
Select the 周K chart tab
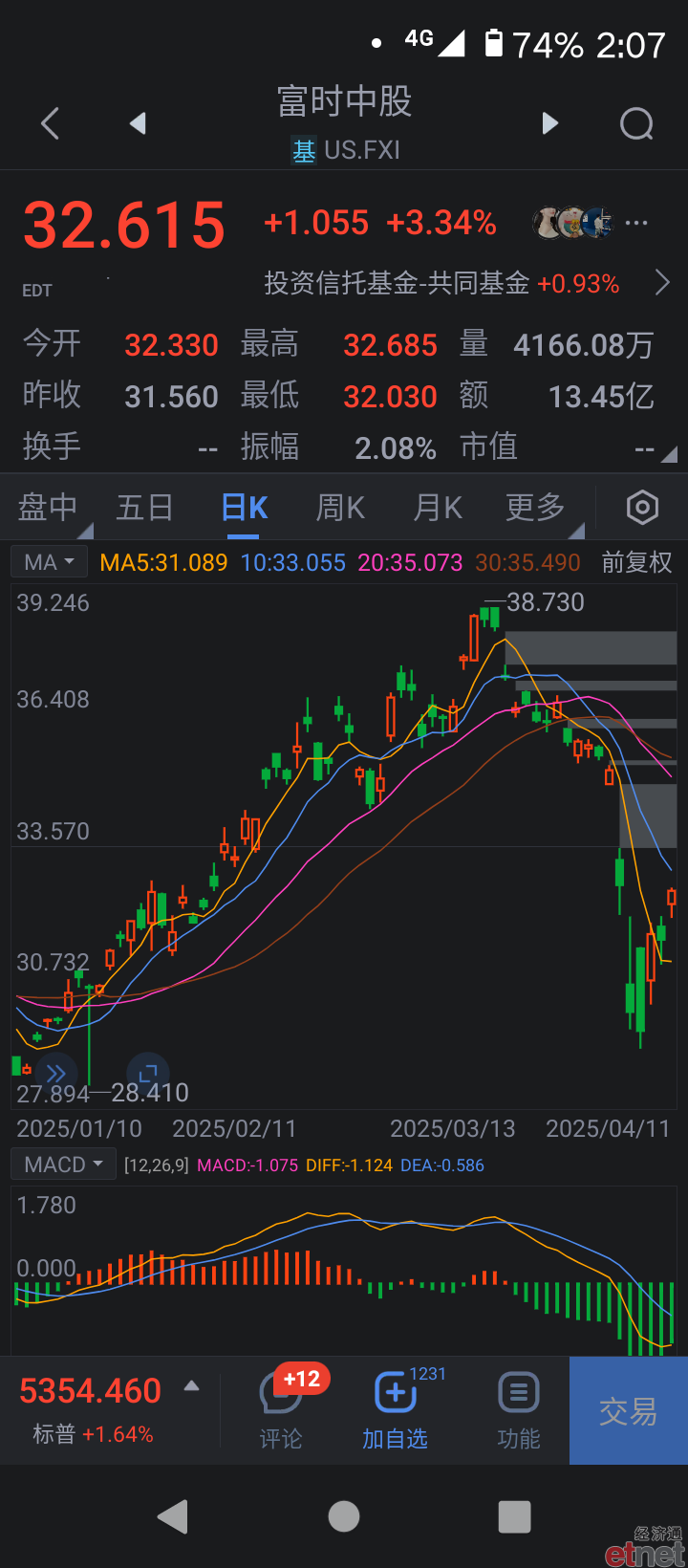341,507
